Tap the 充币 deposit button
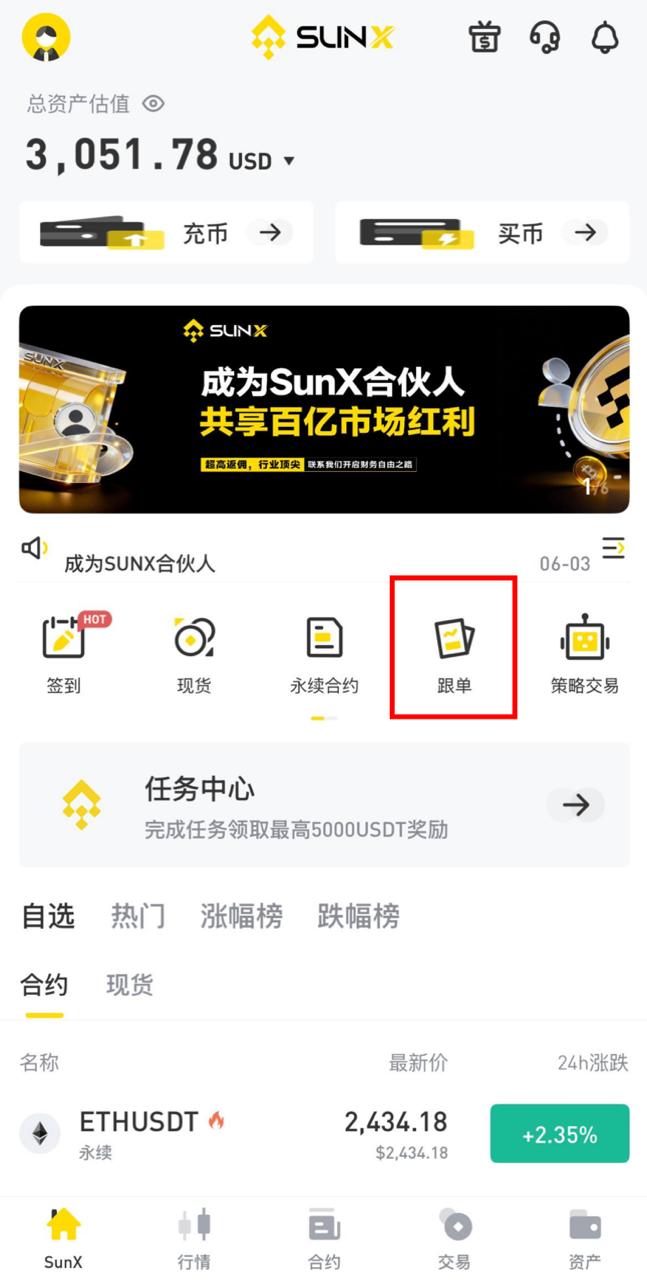The image size is (647, 1280). [166, 233]
